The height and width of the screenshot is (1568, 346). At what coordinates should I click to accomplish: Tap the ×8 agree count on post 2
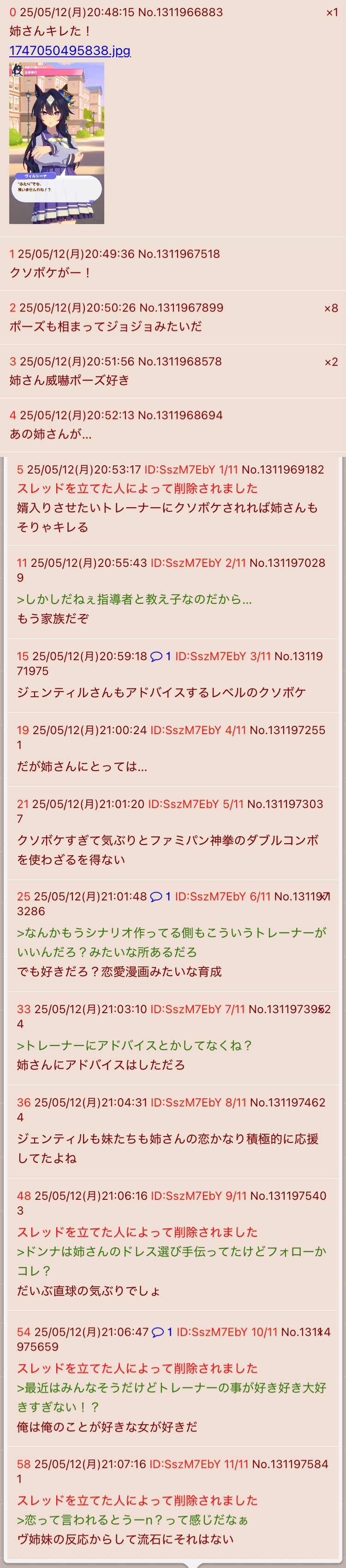pos(331,308)
